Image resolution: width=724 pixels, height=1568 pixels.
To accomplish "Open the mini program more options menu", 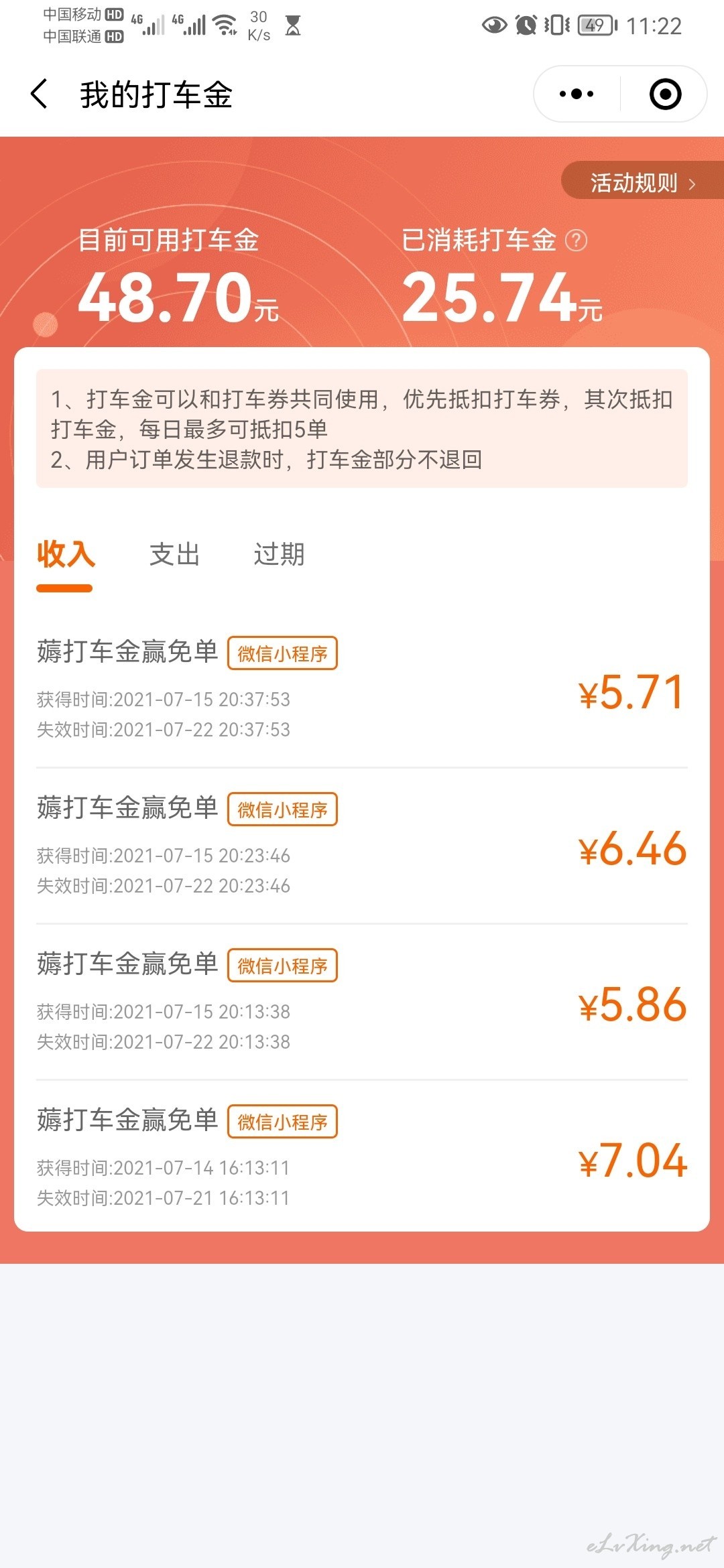I will [577, 94].
